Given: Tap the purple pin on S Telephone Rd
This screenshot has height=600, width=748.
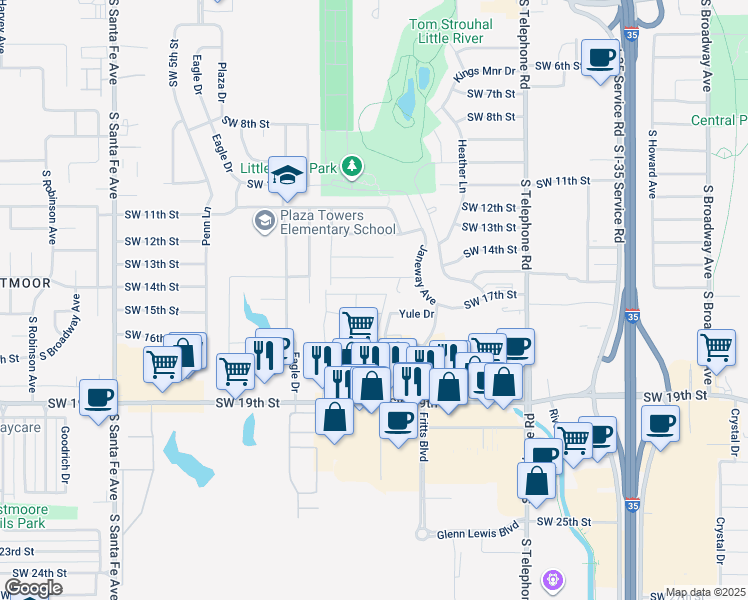Looking at the screenshot, I should click(x=552, y=581).
